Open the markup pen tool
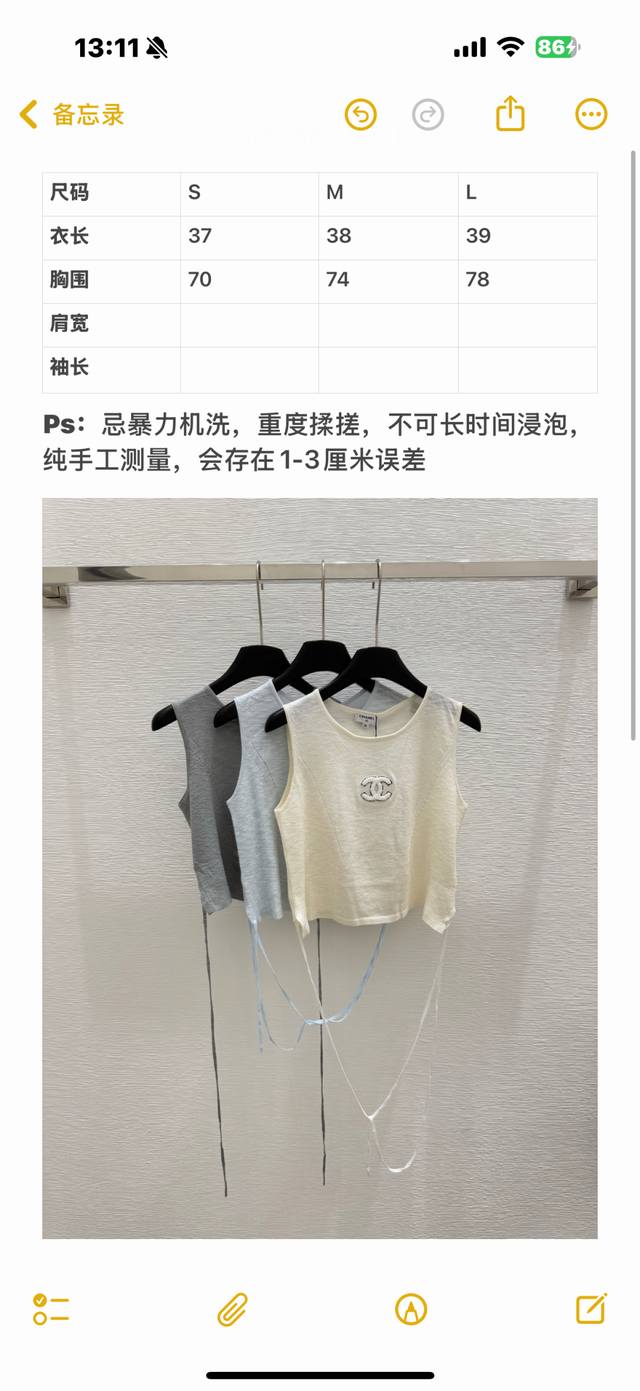Screen dimensions: 640x1391 tap(411, 1309)
